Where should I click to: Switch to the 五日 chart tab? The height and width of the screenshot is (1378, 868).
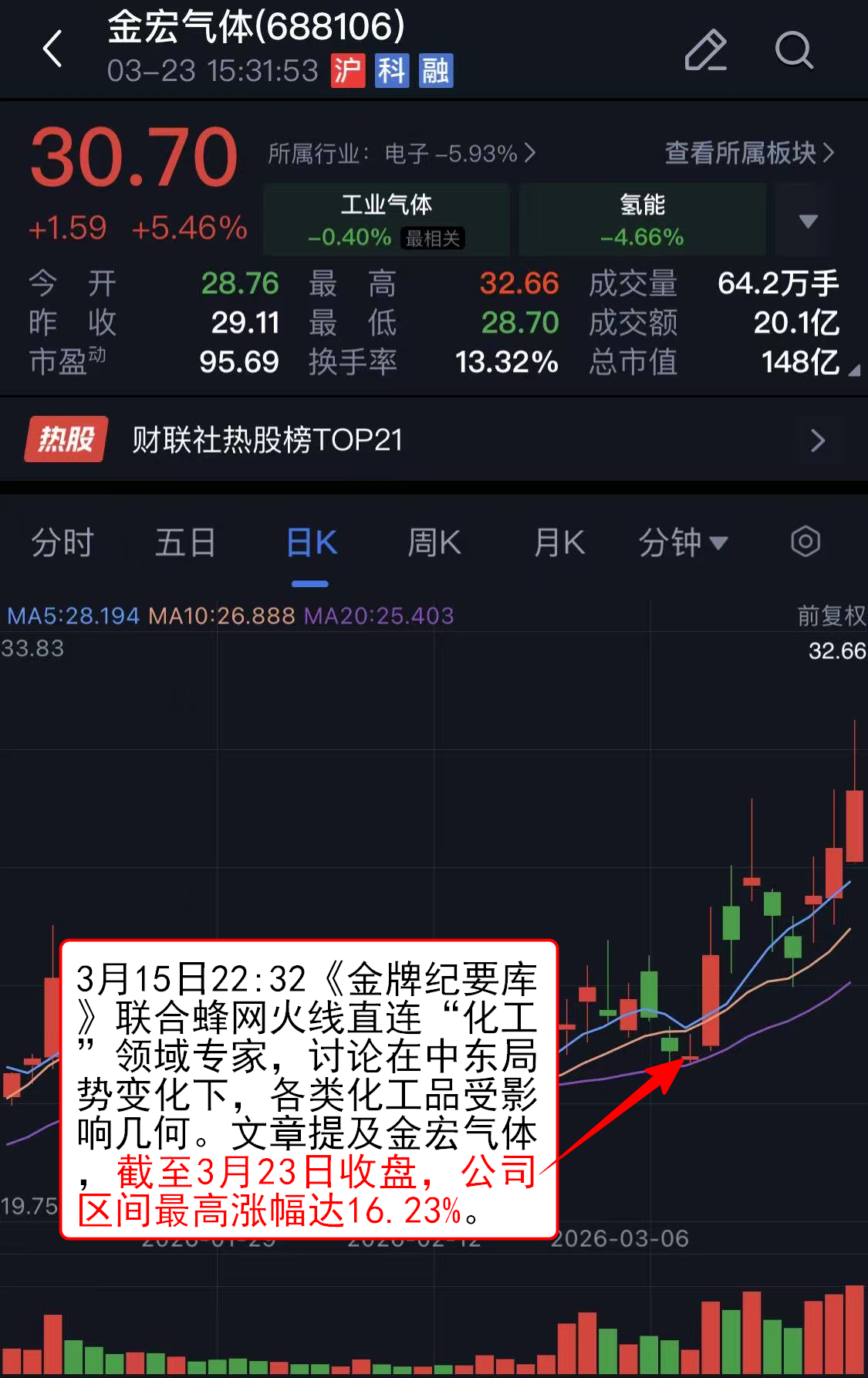(x=185, y=542)
